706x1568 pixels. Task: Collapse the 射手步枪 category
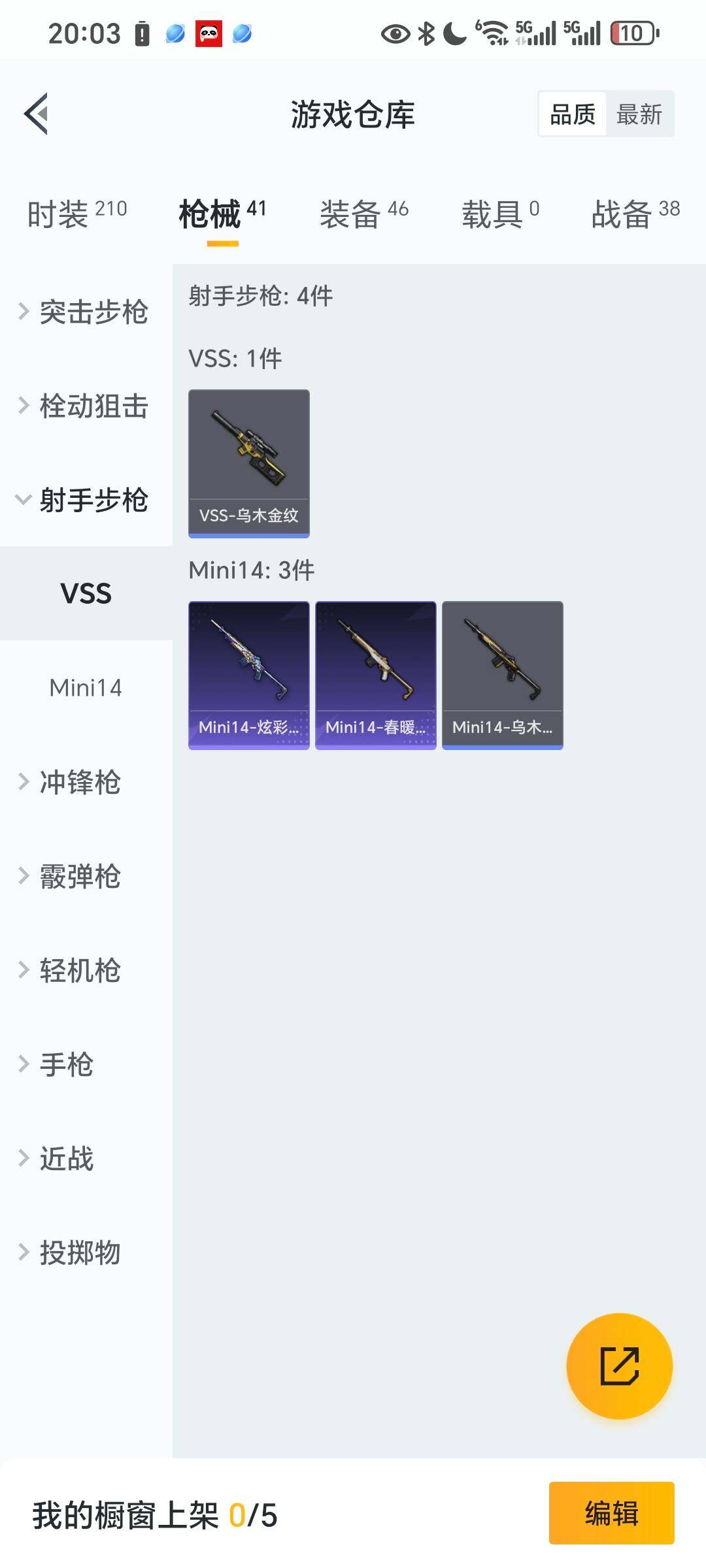[x=86, y=500]
